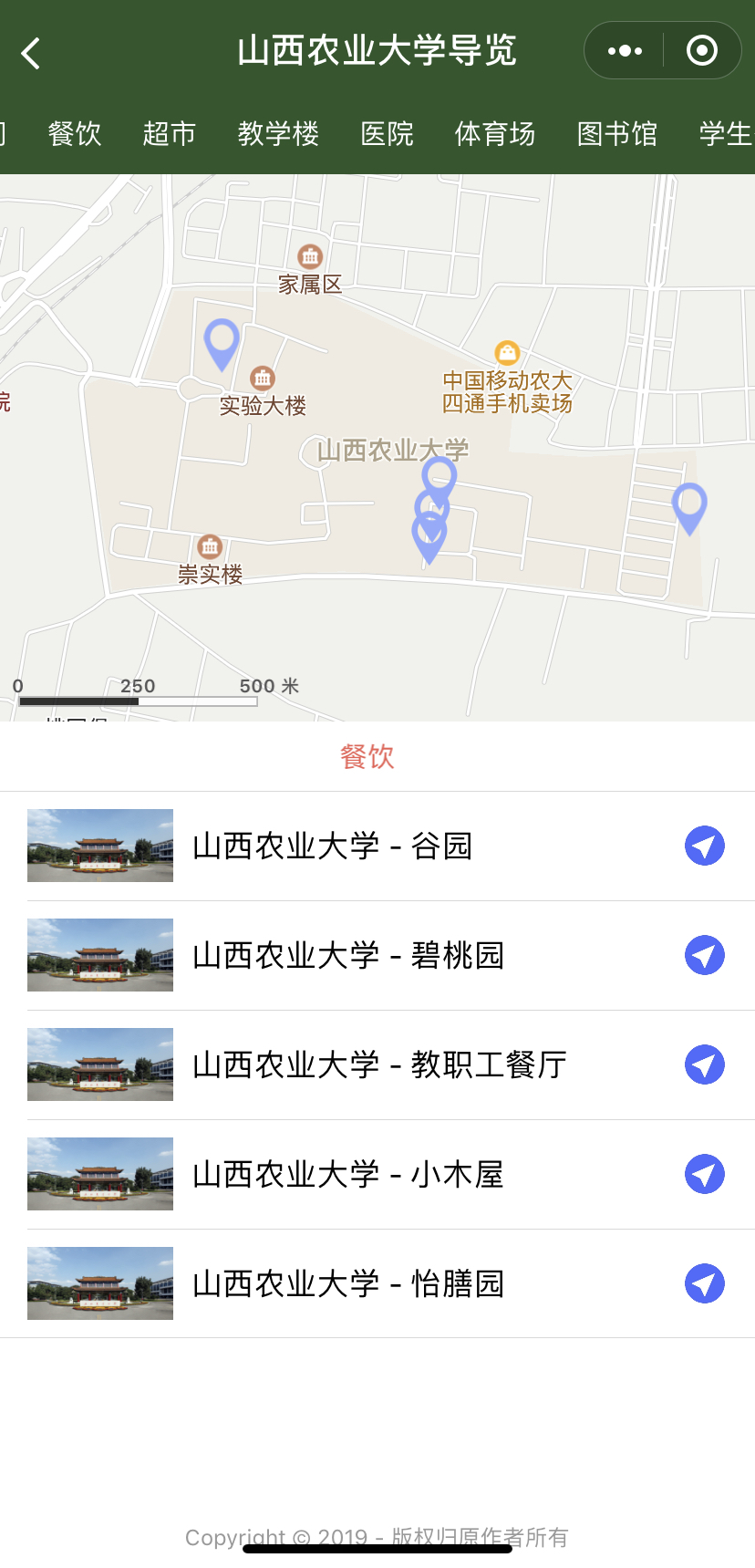Viewport: 755px width, 1568px height.
Task: Close the mini program via circle button
Action: coord(701,51)
